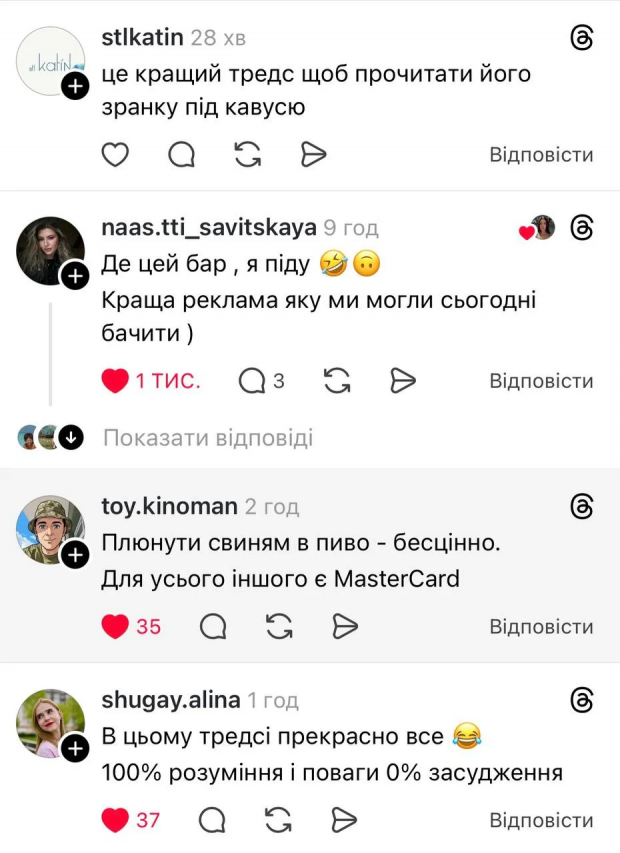Share stlkatin's comment via send icon
Image resolution: width=620 pixels, height=853 pixels.
(x=314, y=154)
